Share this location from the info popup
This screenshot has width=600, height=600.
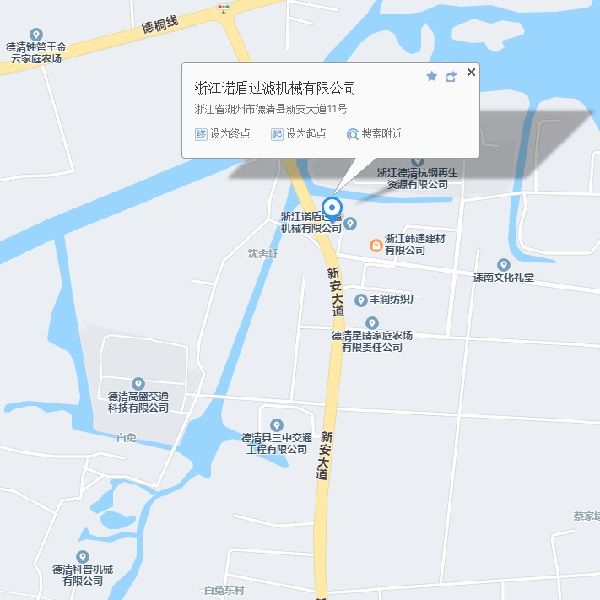coord(451,76)
